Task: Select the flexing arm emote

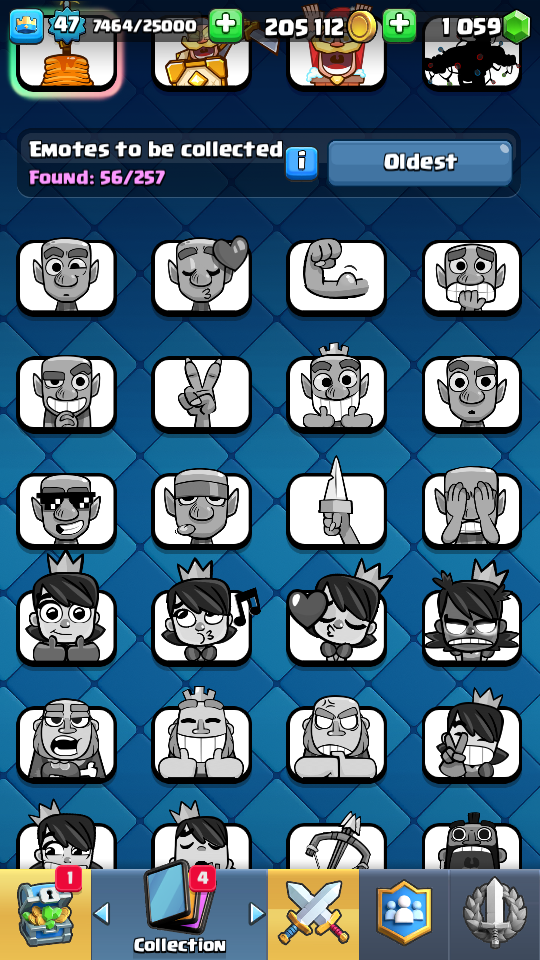Action: [337, 277]
